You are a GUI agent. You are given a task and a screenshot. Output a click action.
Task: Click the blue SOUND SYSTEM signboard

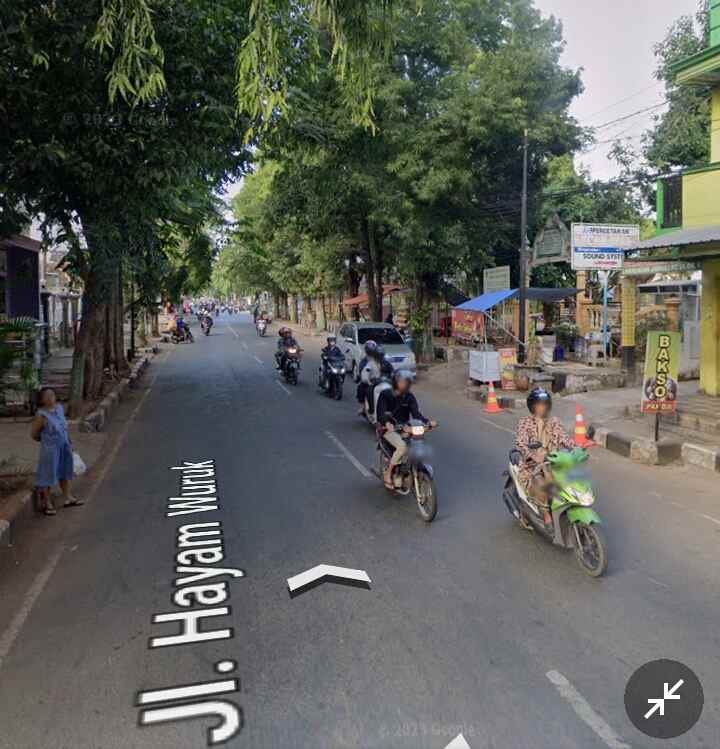(600, 250)
